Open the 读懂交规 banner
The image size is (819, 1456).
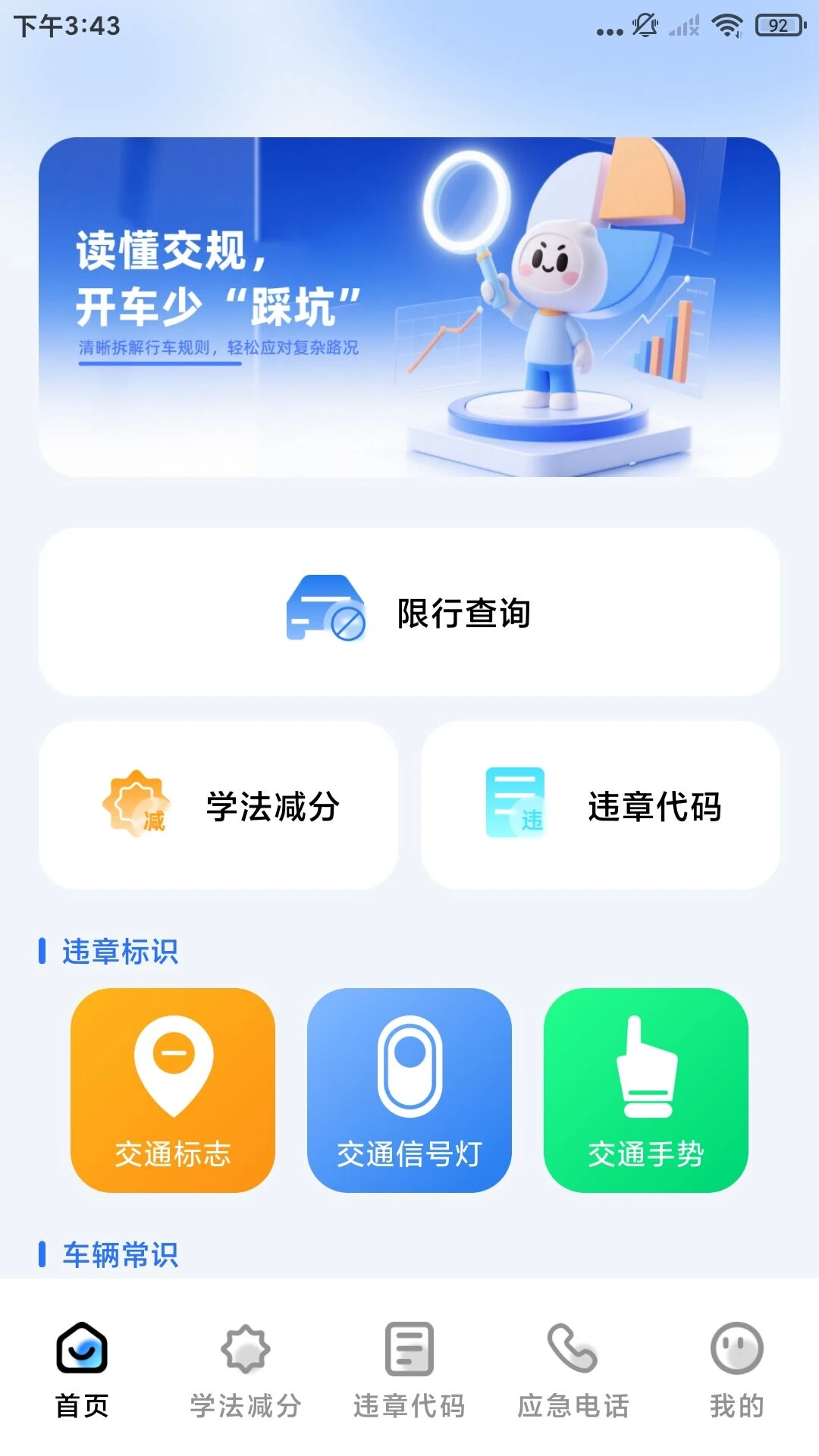409,306
